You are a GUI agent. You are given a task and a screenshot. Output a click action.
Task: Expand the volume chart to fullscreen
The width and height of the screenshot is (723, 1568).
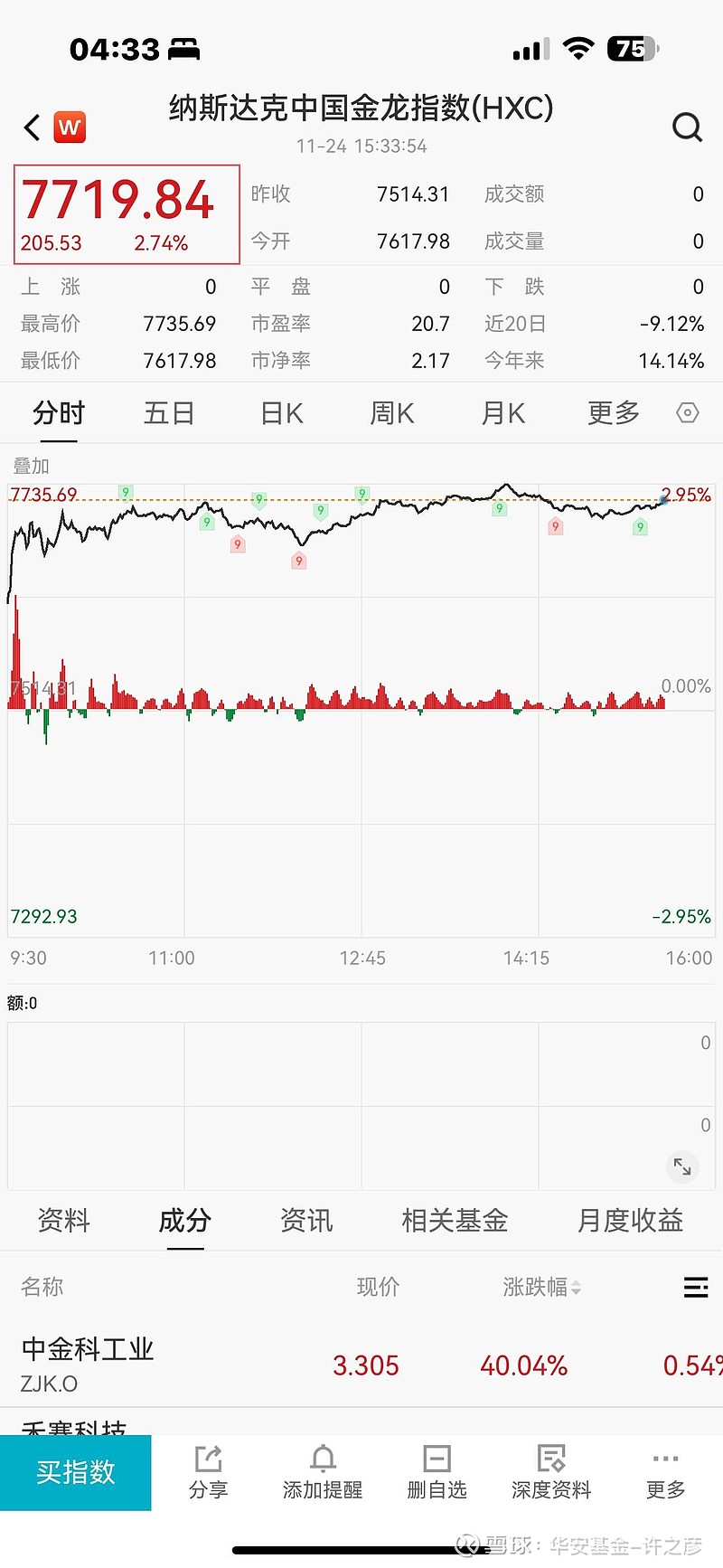[x=684, y=1167]
